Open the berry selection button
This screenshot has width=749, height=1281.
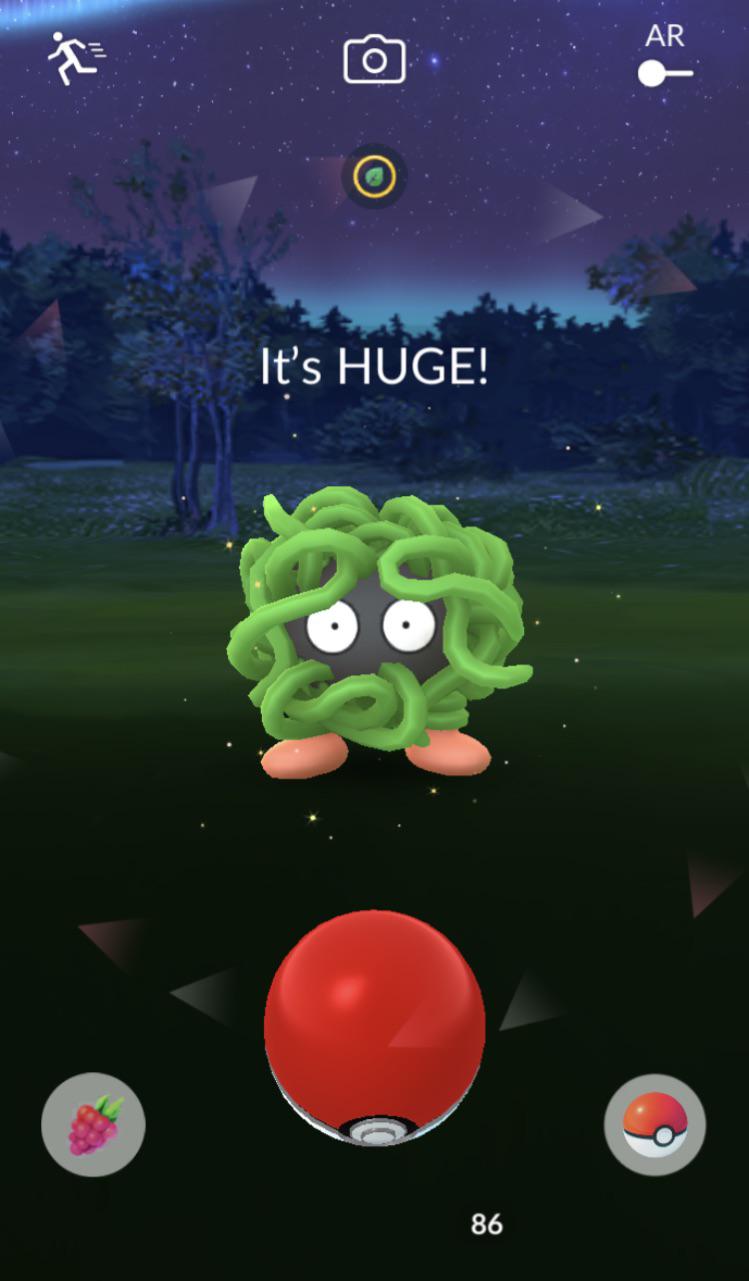pos(93,1125)
